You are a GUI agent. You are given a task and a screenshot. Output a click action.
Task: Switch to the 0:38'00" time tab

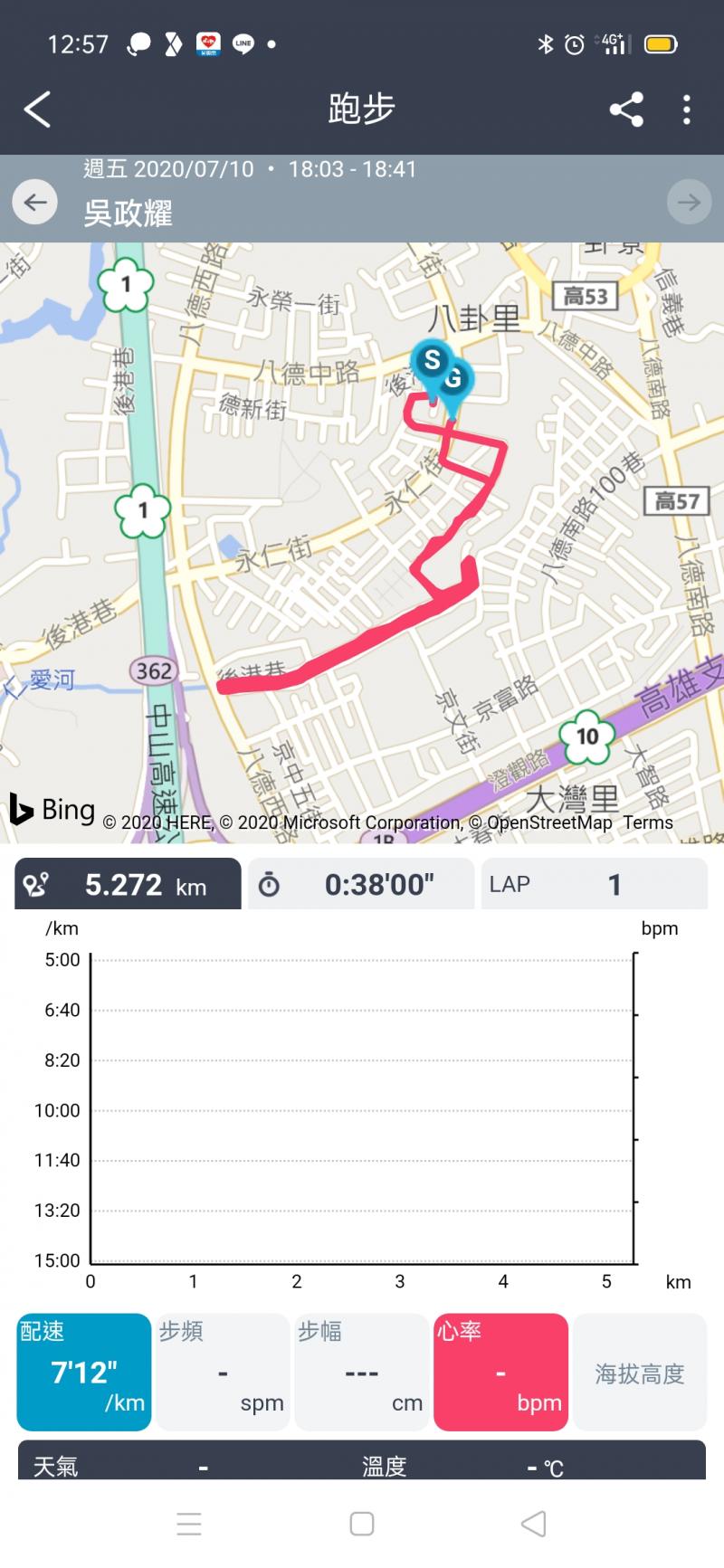[x=361, y=884]
